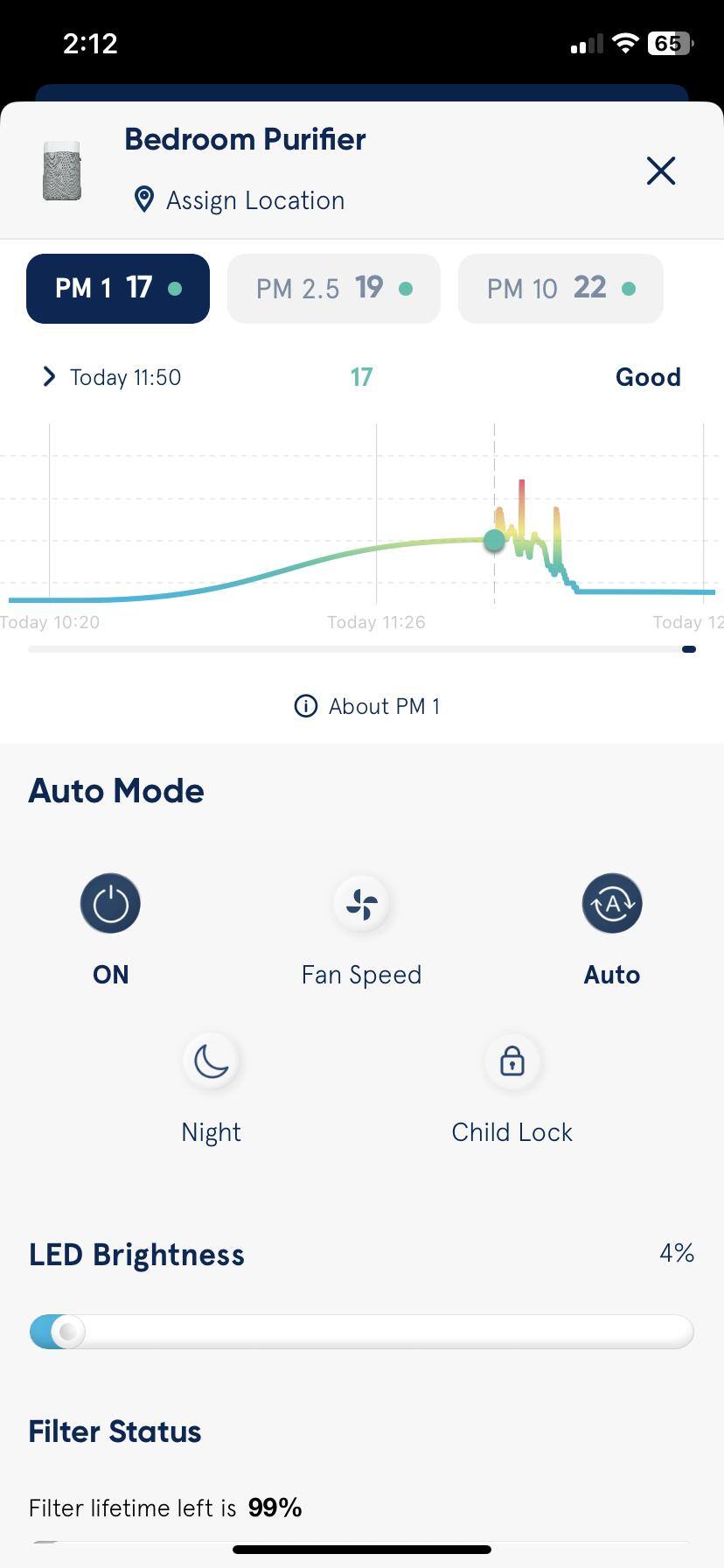
Task: Tap the chart timeline scrollbar
Action: pos(361,649)
